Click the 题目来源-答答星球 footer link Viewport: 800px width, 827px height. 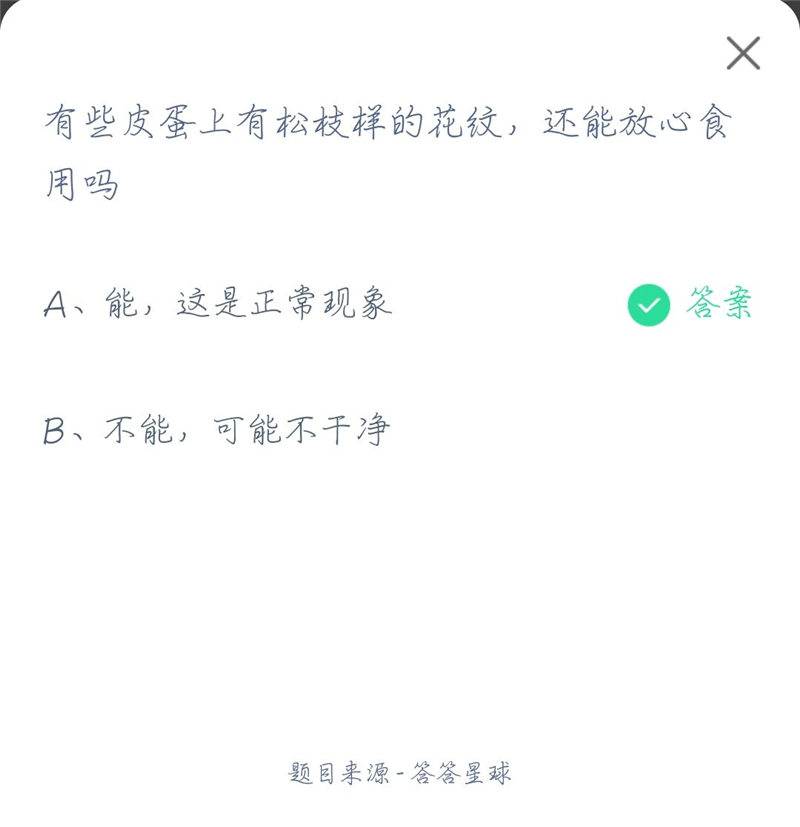(400, 771)
